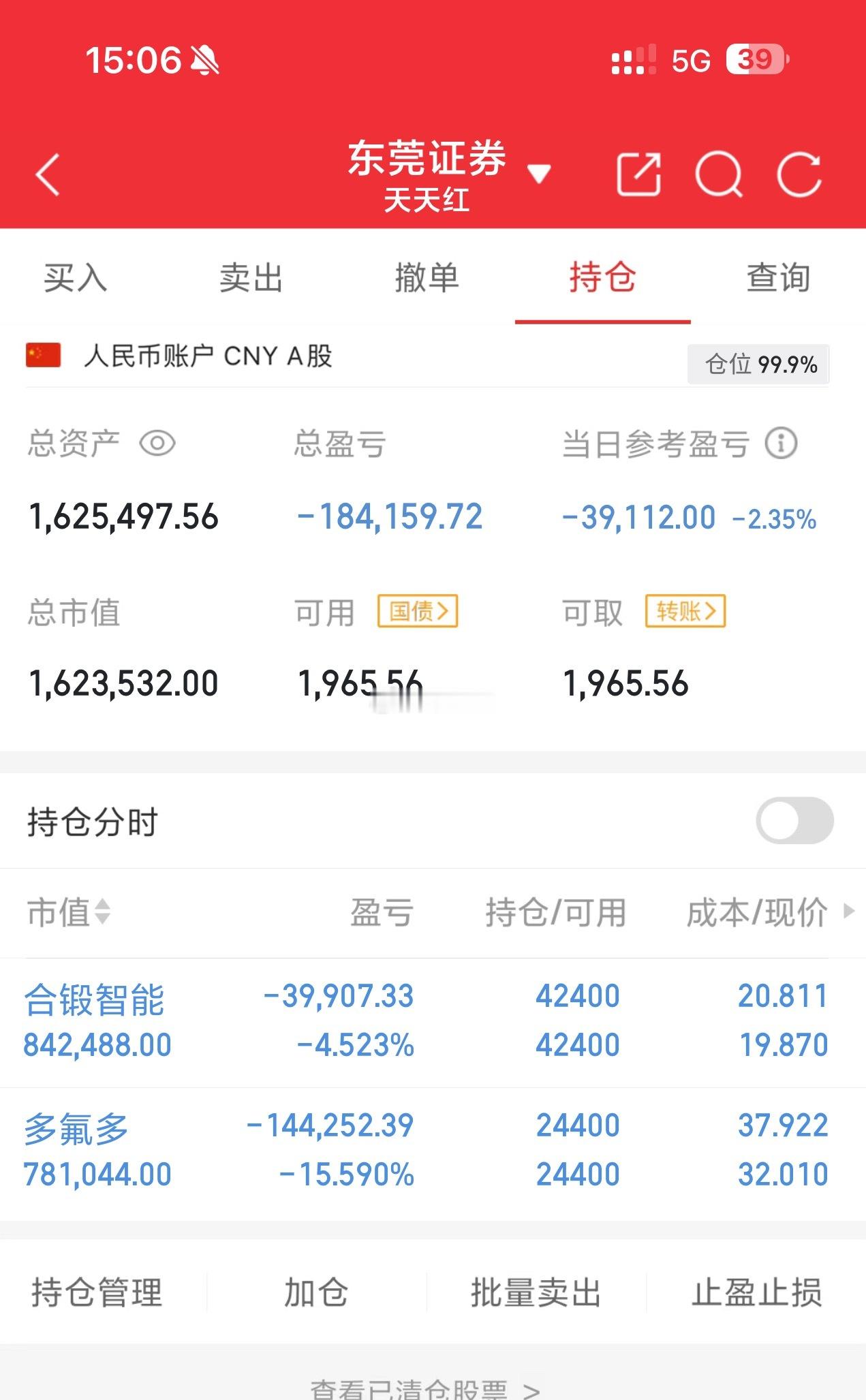866x1400 pixels.
Task: View info icon beside 当日参考盈亏
Action: point(781,444)
